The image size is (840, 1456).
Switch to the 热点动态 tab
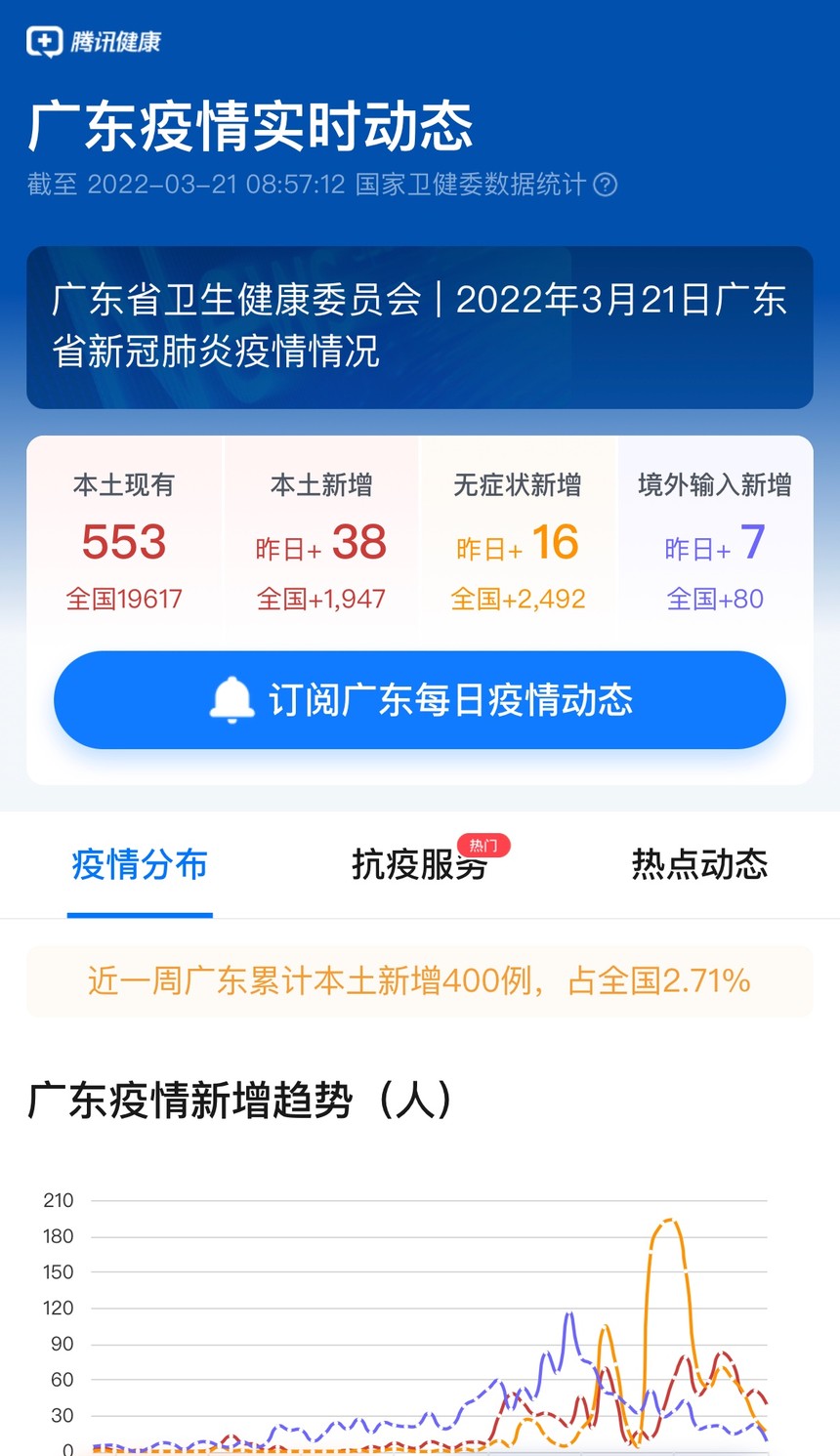[x=699, y=865]
